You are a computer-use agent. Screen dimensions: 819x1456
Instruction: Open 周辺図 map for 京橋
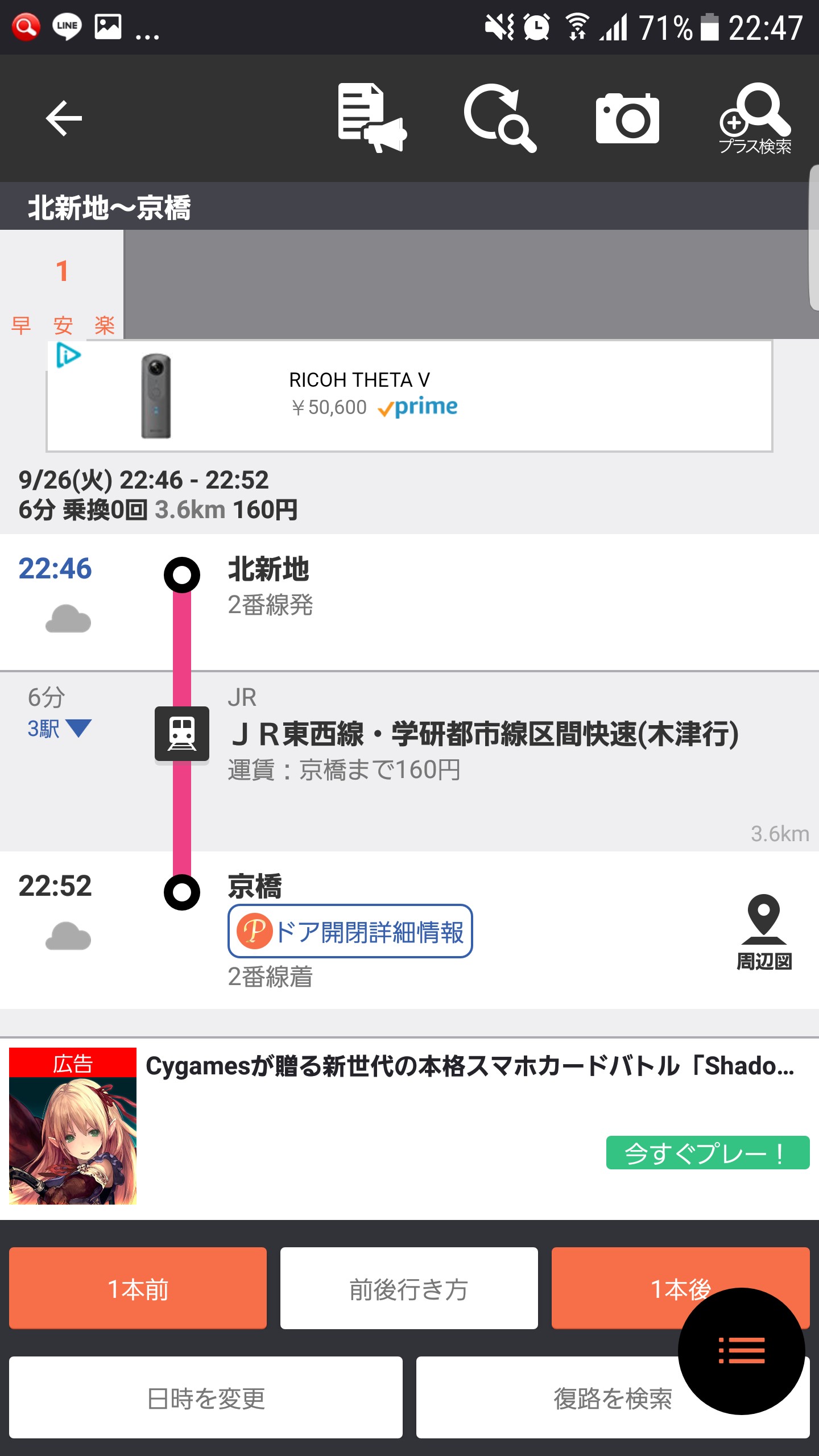pos(764,933)
